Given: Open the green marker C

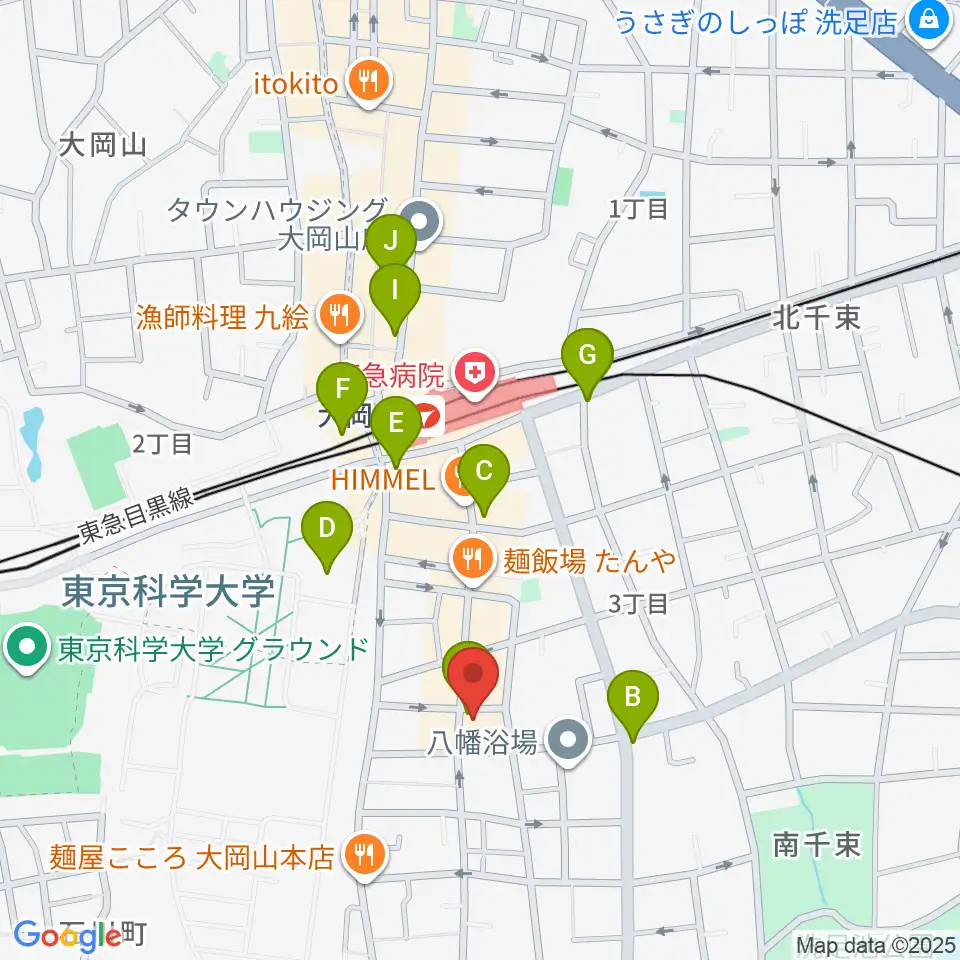Looking at the screenshot, I should pyautogui.click(x=484, y=471).
